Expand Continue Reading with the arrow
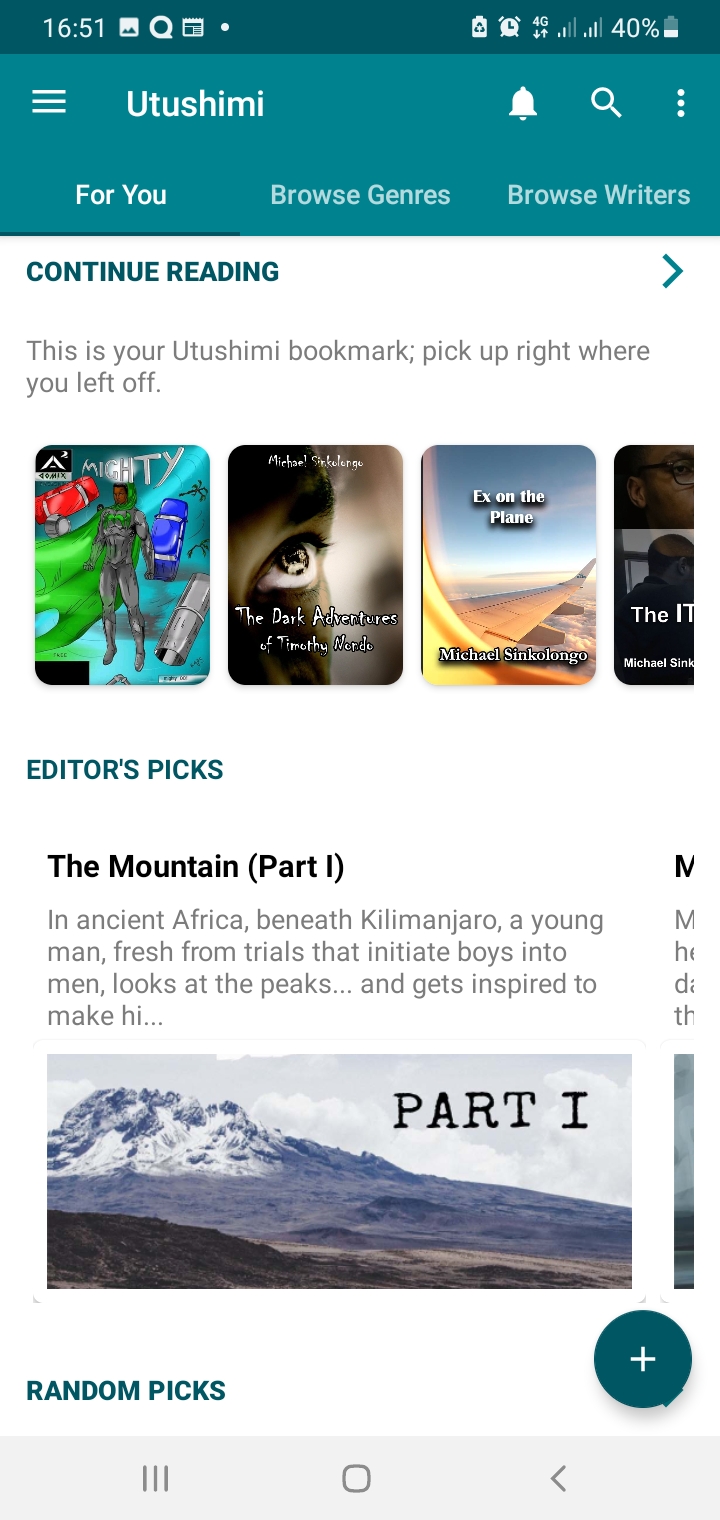The height and width of the screenshot is (1520, 720). pos(672,271)
